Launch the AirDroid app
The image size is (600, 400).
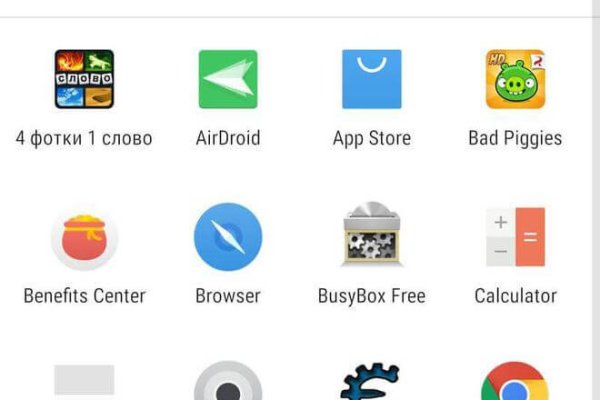228,80
